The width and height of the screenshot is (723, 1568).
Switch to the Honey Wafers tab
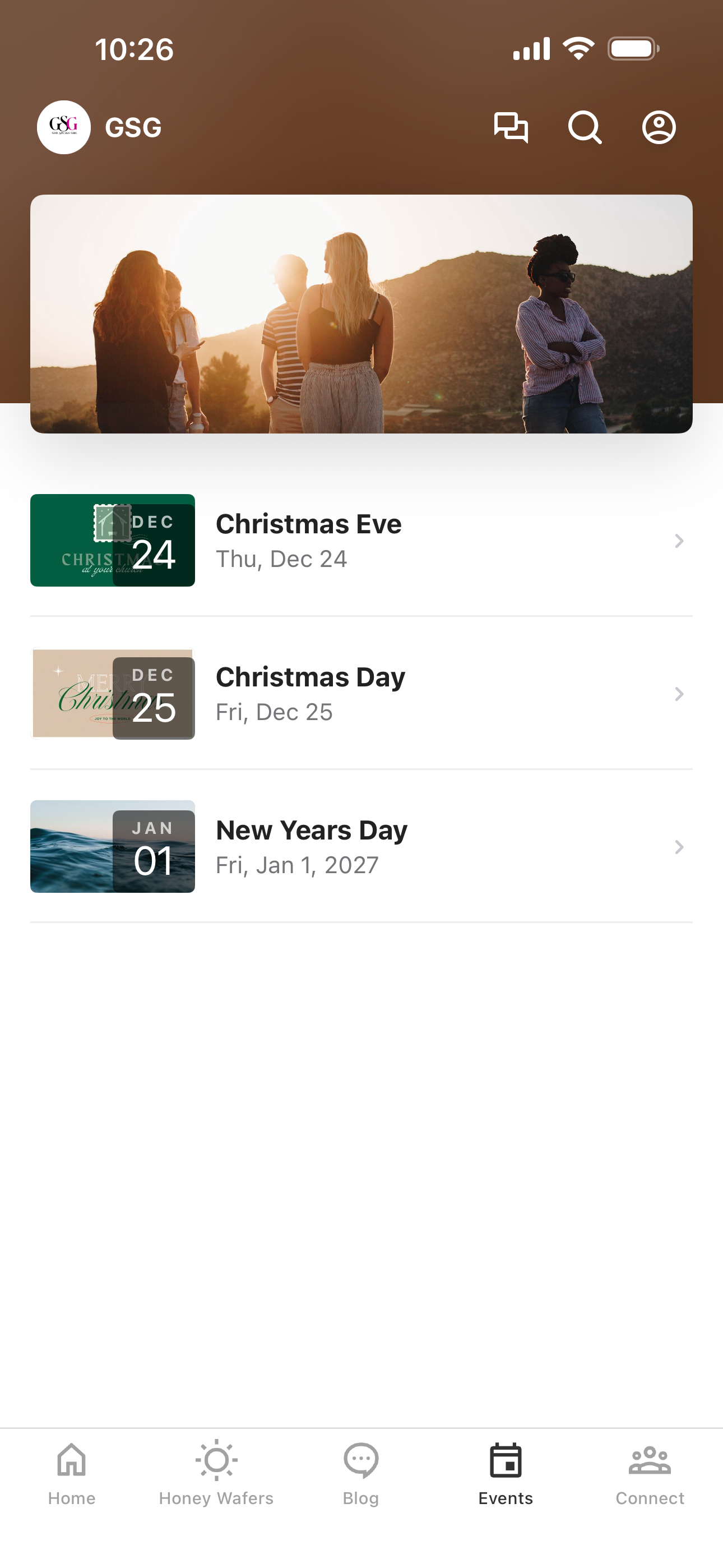217,1474
